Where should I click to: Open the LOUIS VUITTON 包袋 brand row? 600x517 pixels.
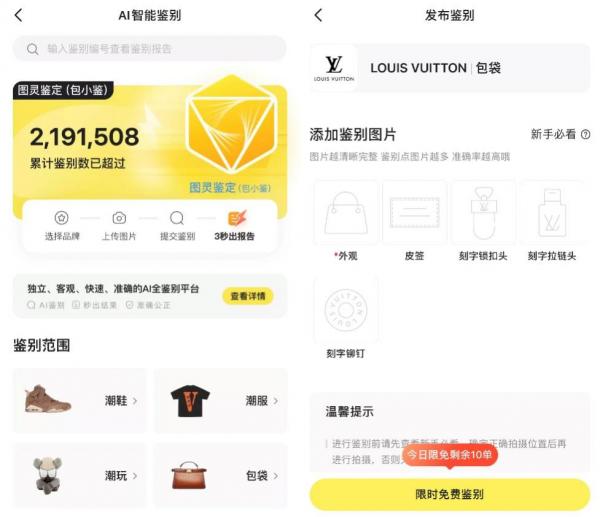449,68
